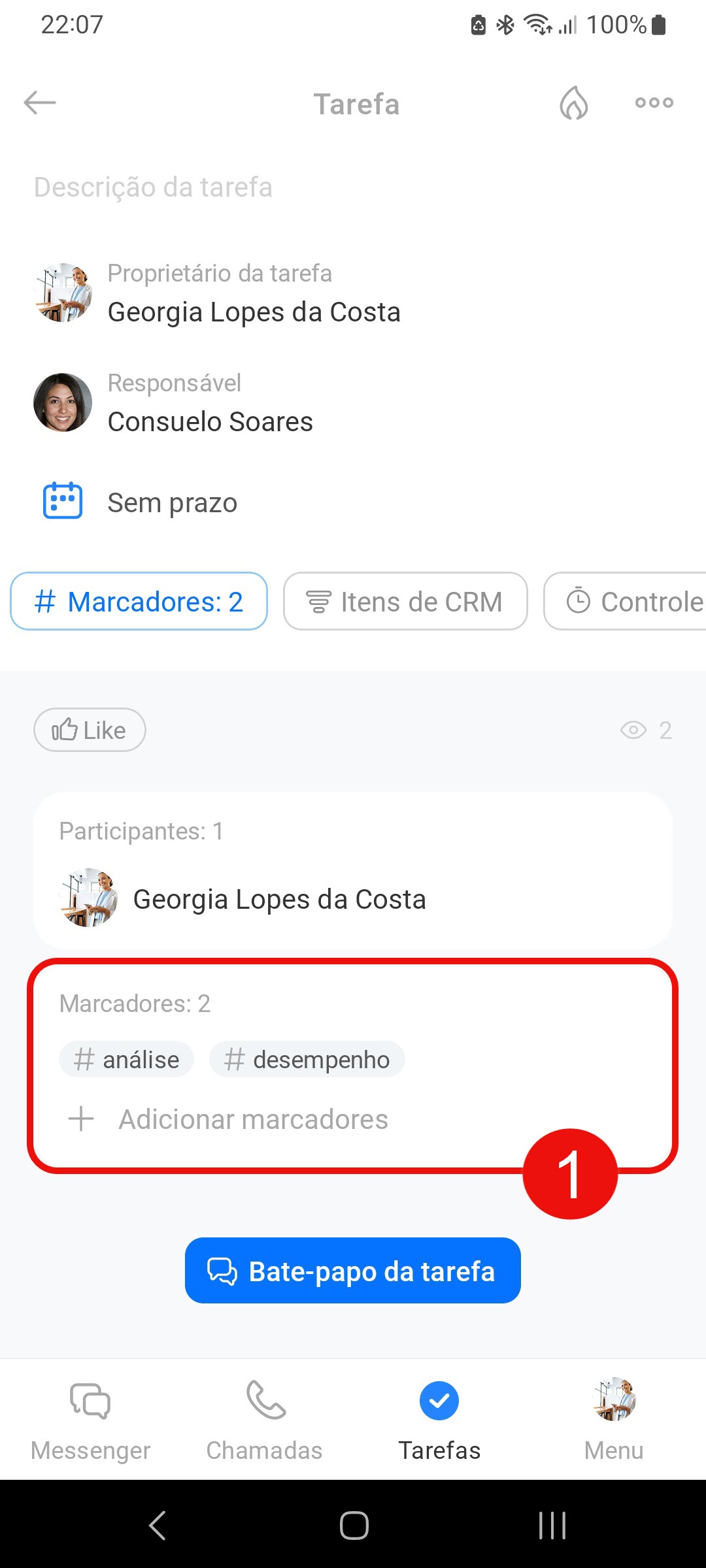
Task: Switch to the Chamadas tab
Action: [264, 1418]
